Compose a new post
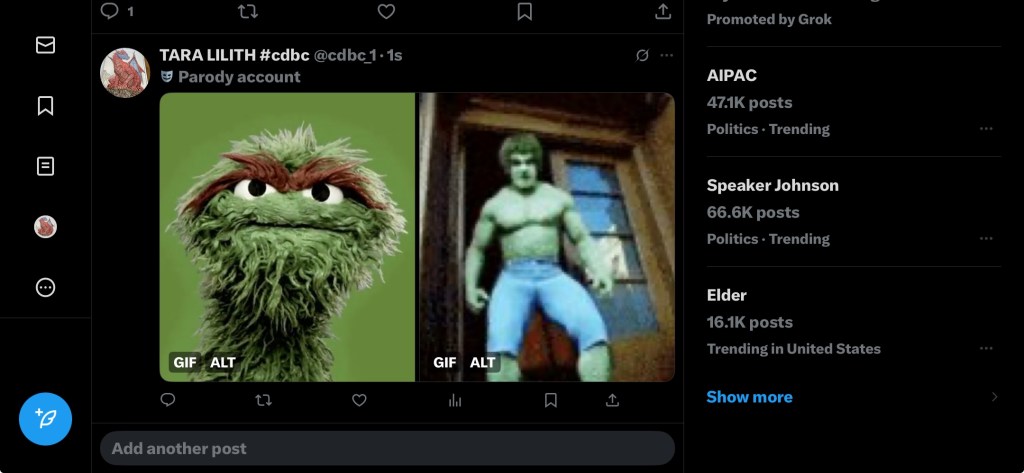Image resolution: width=1024 pixels, height=473 pixels. 45,418
